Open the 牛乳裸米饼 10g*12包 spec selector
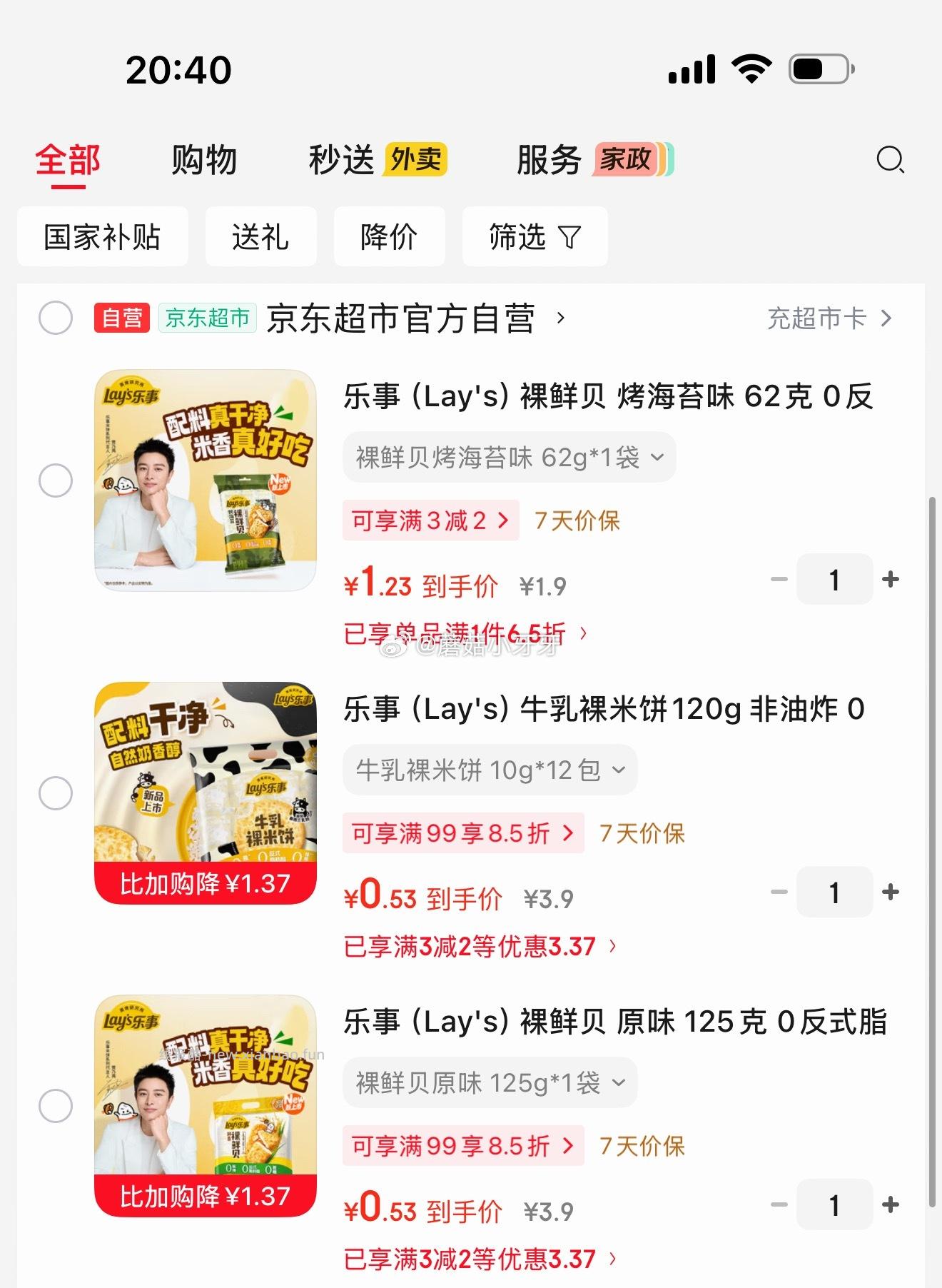 [489, 770]
